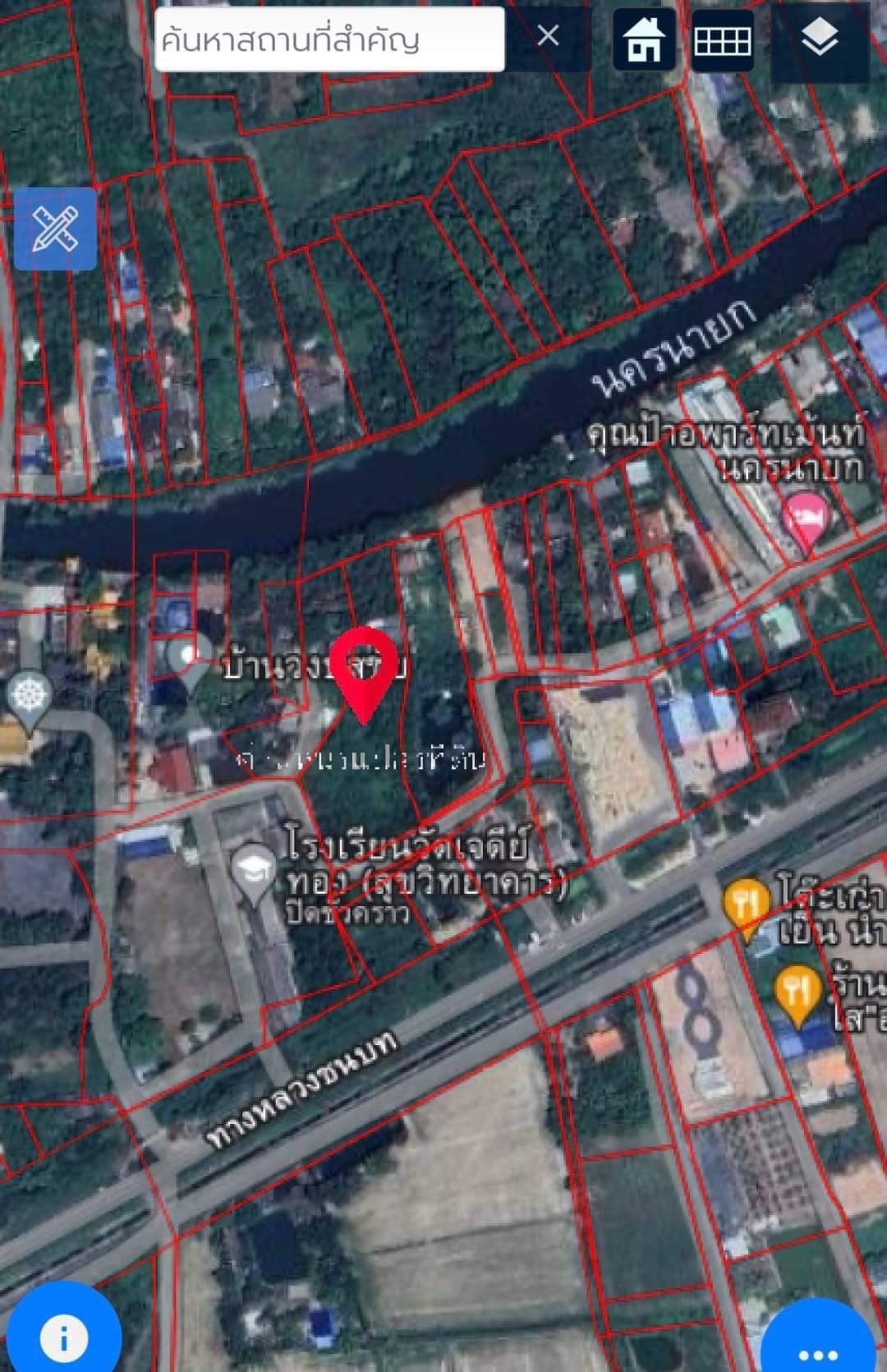
Task: Clear the search with the X button
Action: pyautogui.click(x=548, y=36)
